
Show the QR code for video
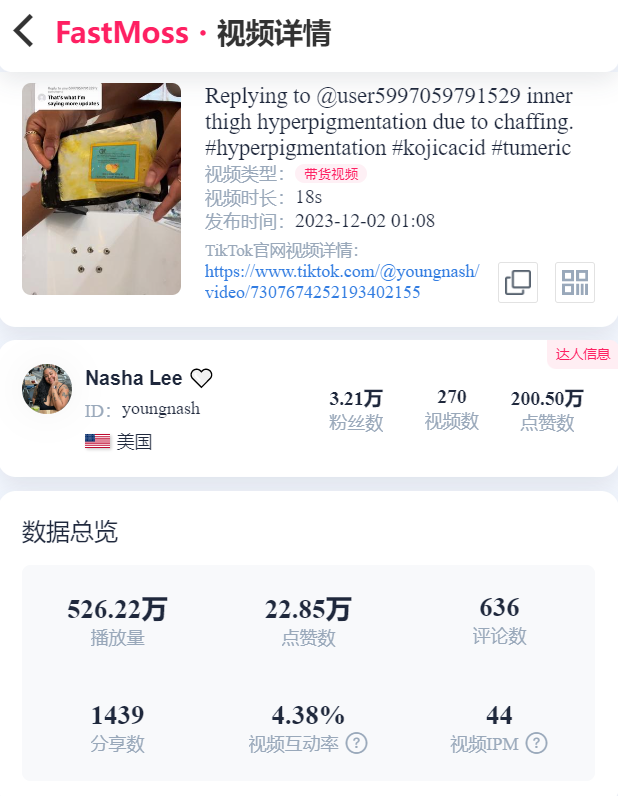(x=575, y=282)
